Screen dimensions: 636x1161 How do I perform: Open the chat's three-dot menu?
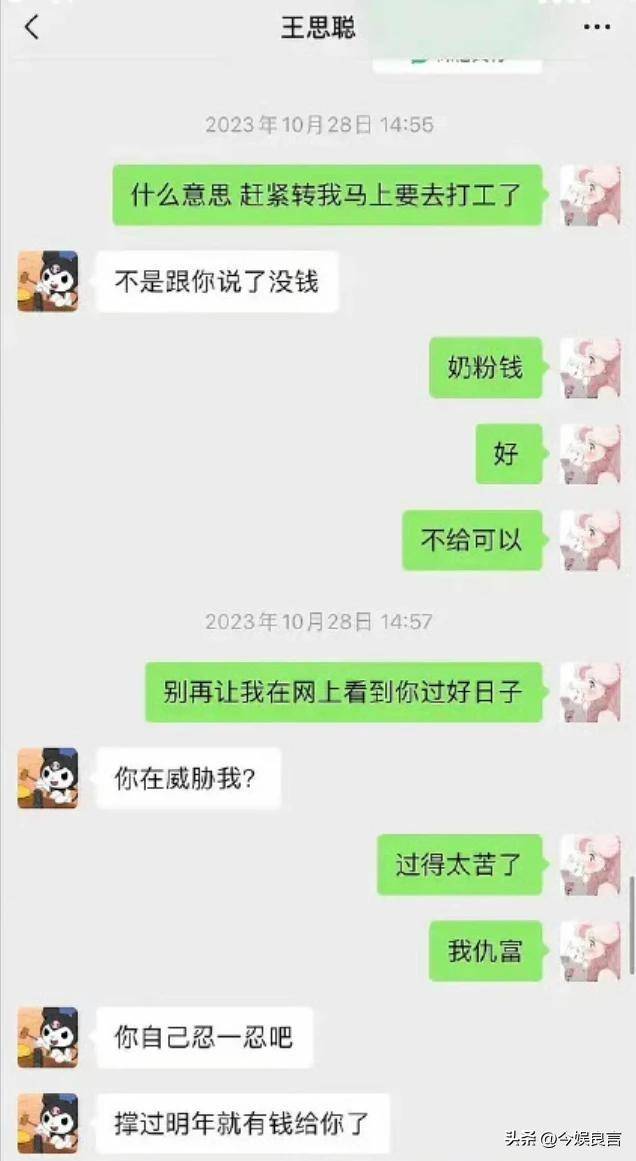point(597,27)
